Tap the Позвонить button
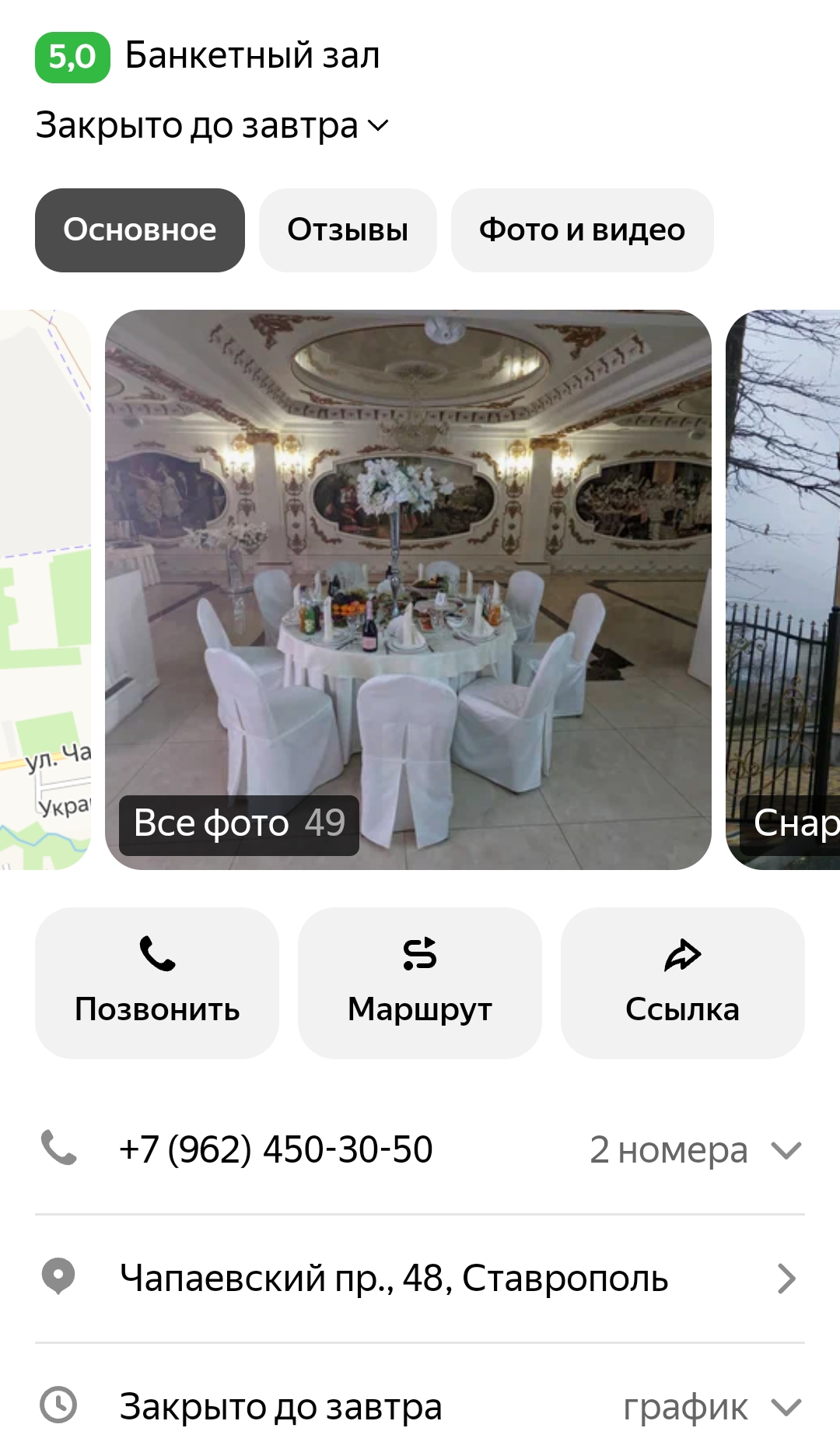The width and height of the screenshot is (840, 1449). [x=157, y=983]
